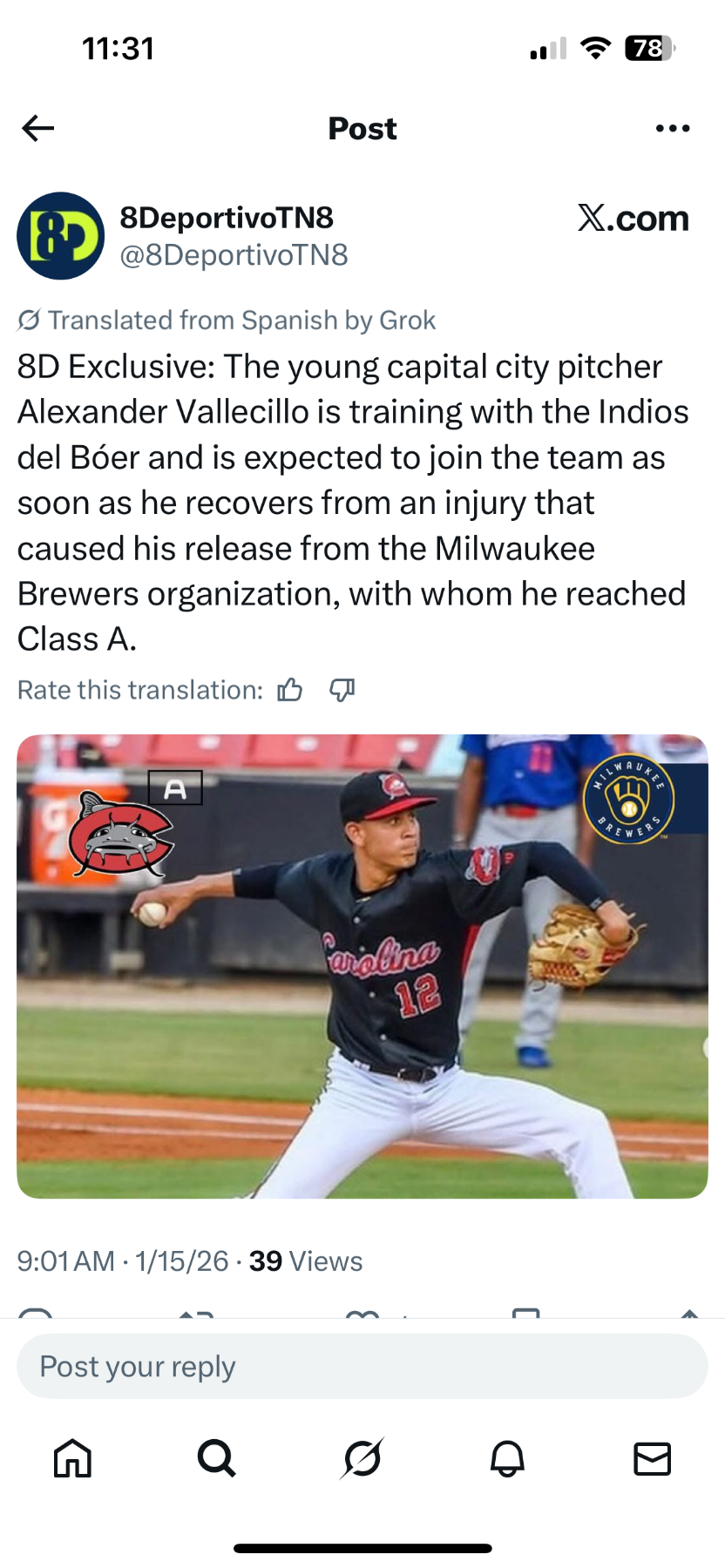725x1568 pixels.
Task: Open the post overflow menu
Action: point(672,128)
